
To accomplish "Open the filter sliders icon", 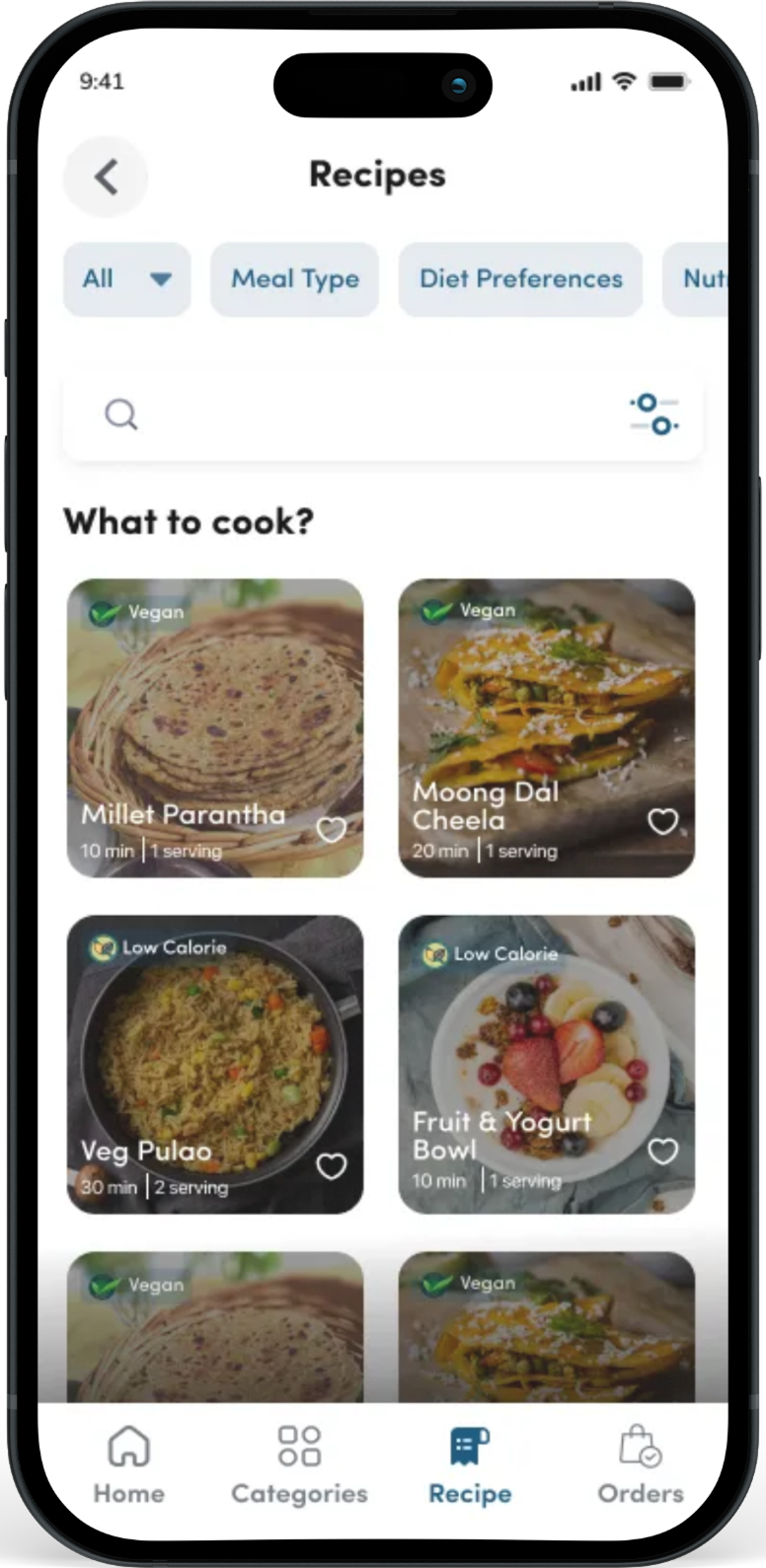I will [653, 414].
